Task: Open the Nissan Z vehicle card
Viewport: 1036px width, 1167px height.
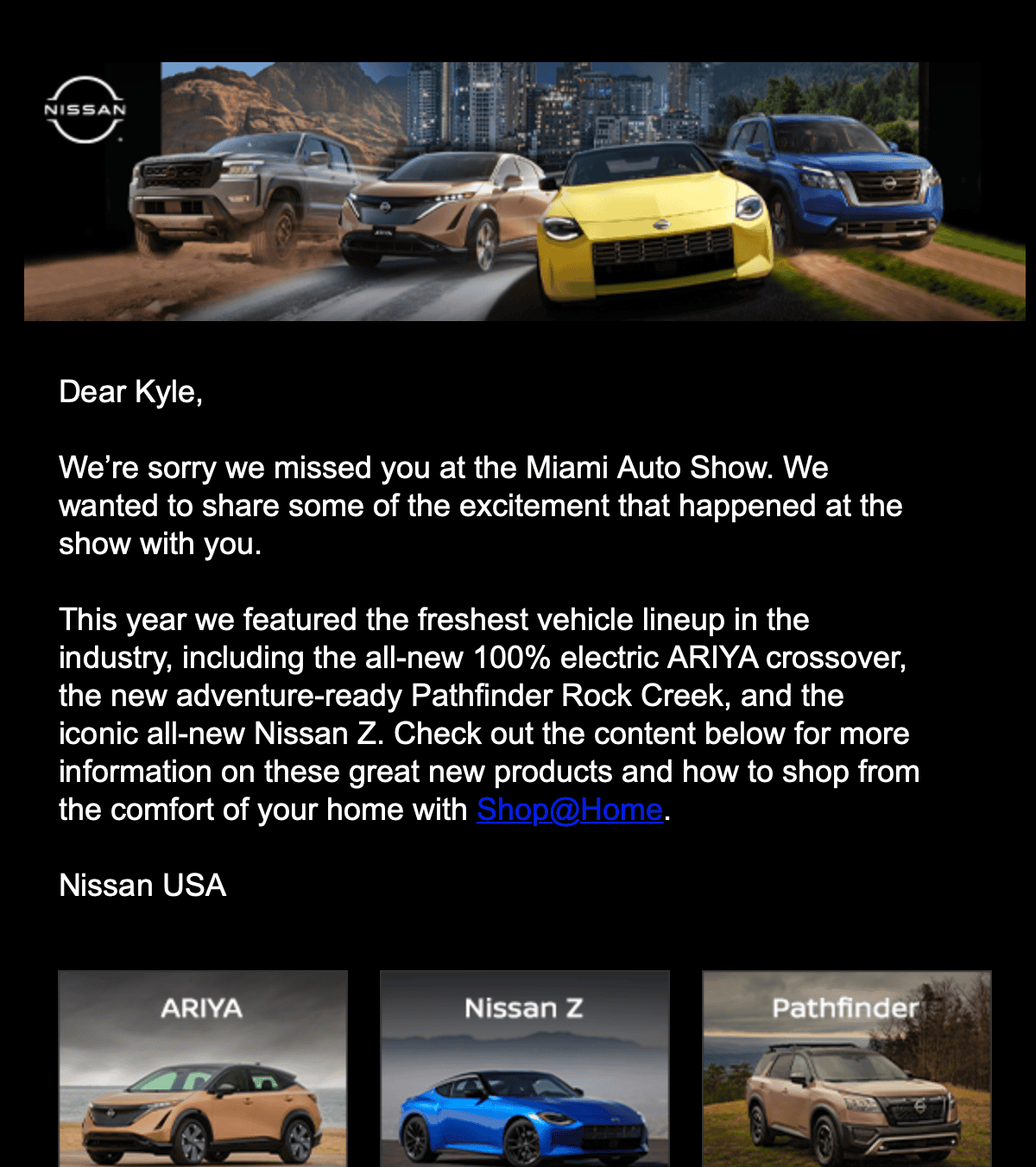Action: 524,1069
